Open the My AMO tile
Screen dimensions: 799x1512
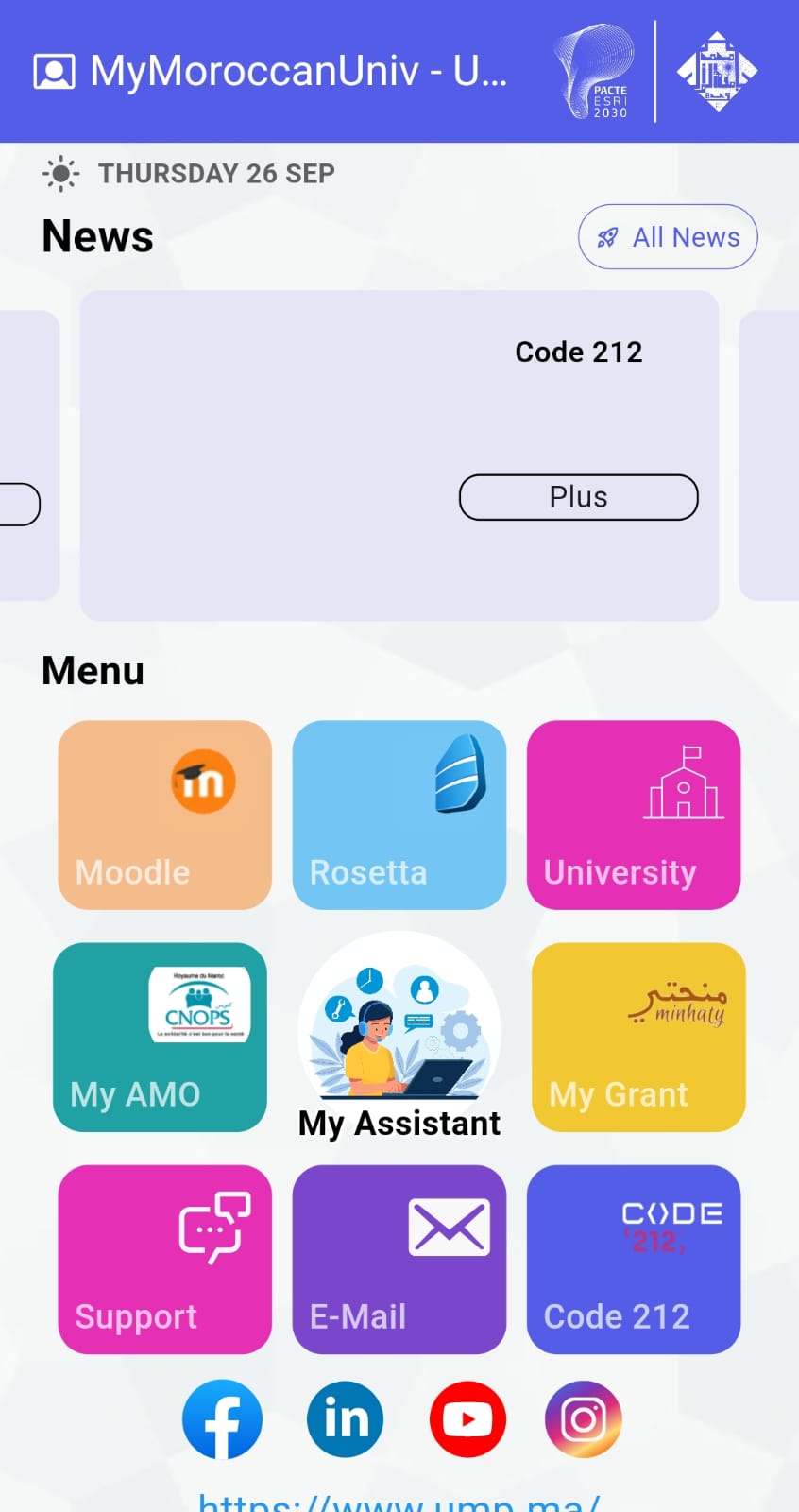160,1037
